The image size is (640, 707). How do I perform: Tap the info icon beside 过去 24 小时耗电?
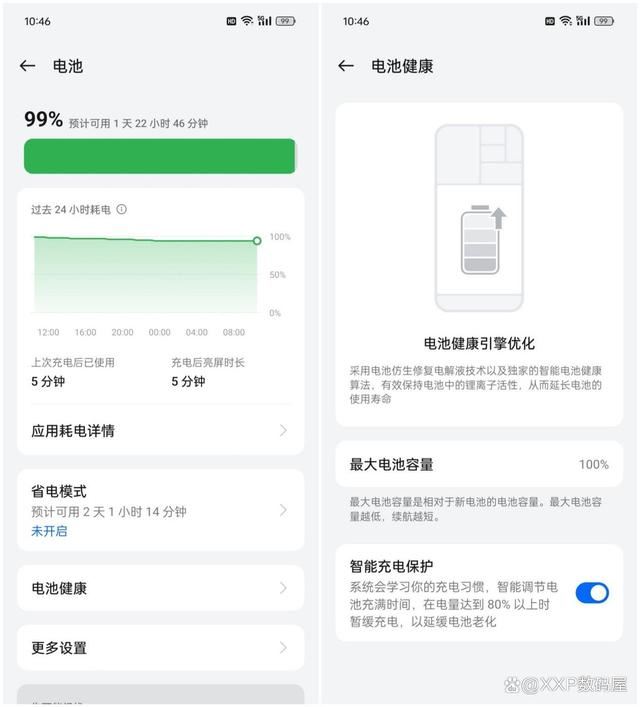[122, 210]
